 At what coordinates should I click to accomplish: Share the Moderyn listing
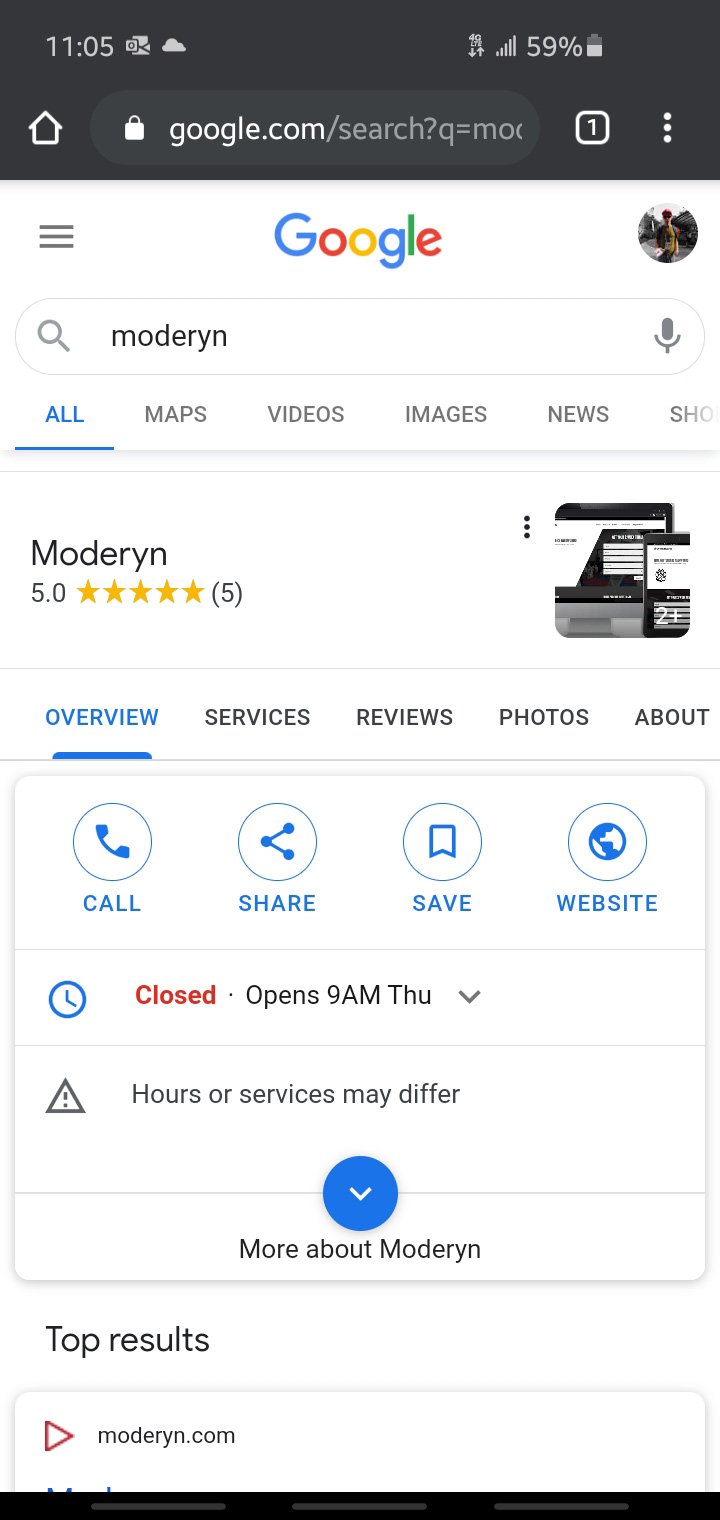[277, 859]
